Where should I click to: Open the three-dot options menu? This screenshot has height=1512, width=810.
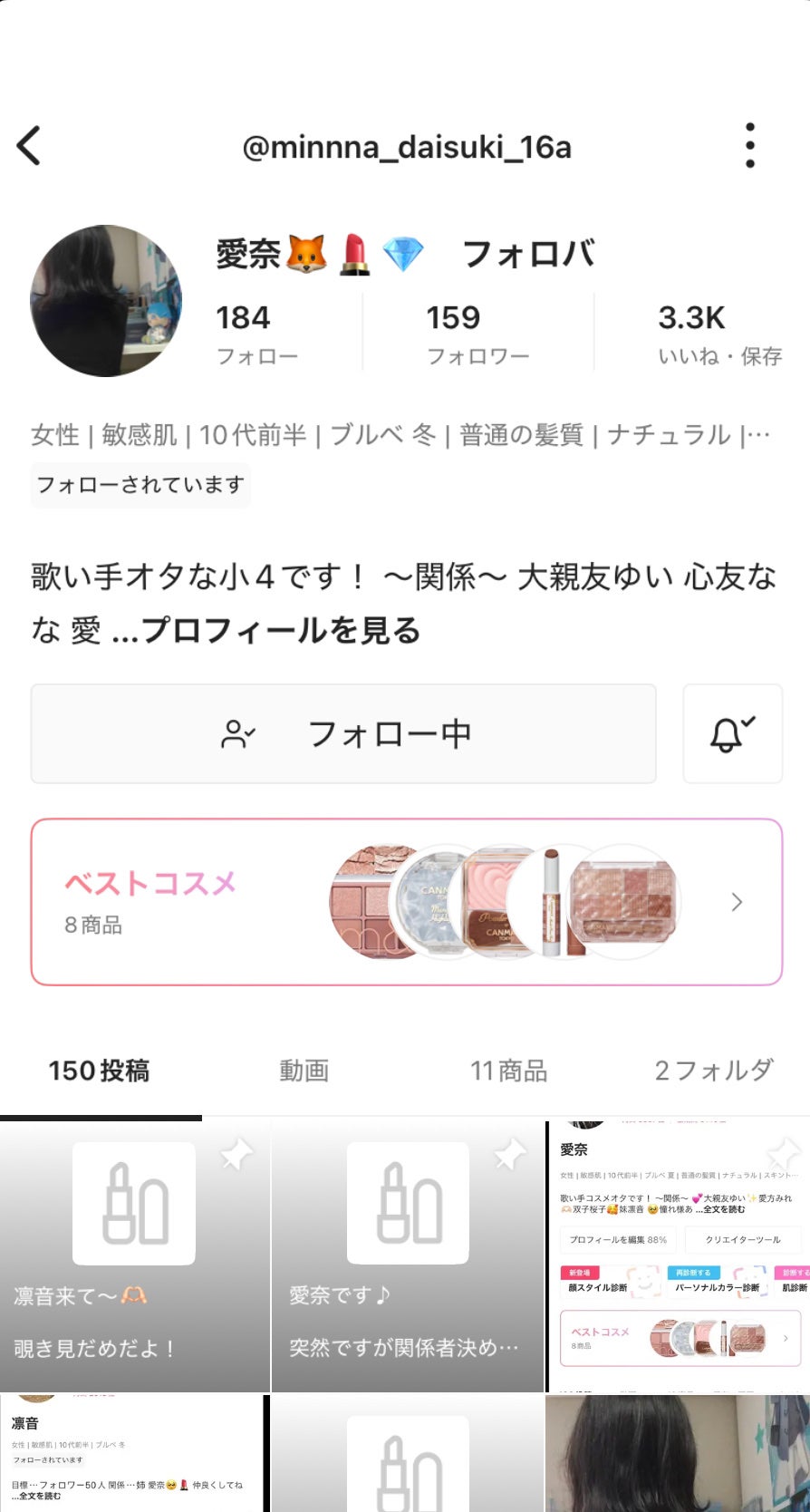tap(750, 145)
